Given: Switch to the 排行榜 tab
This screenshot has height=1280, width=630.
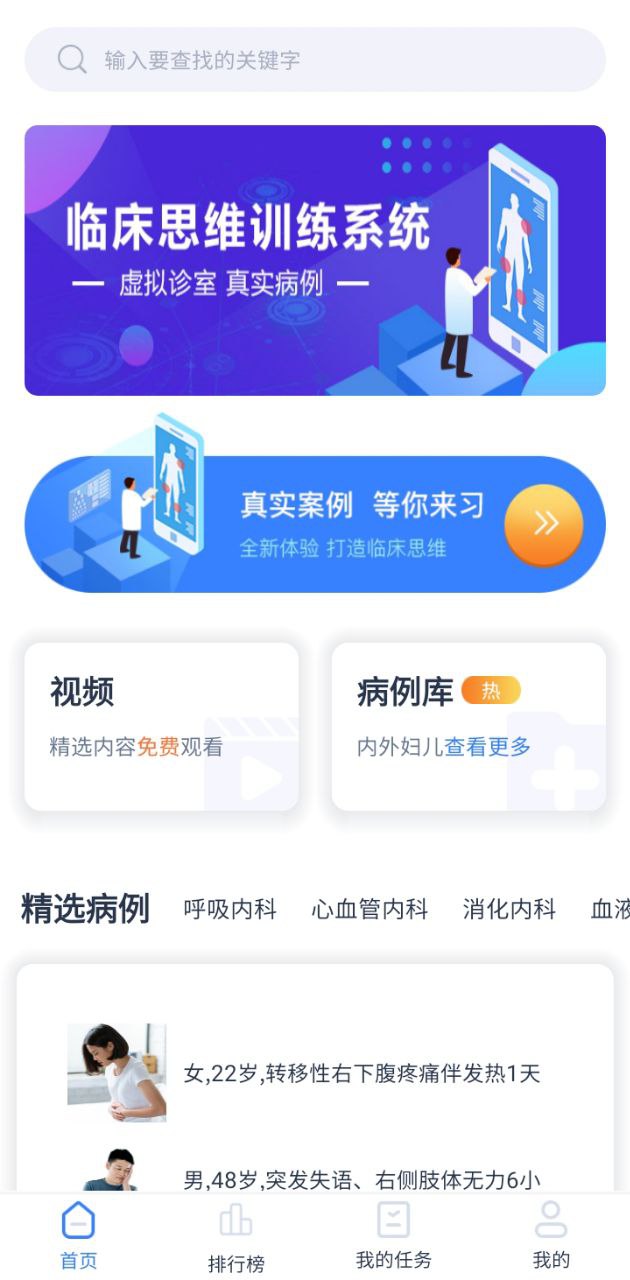Looking at the screenshot, I should 236,1238.
